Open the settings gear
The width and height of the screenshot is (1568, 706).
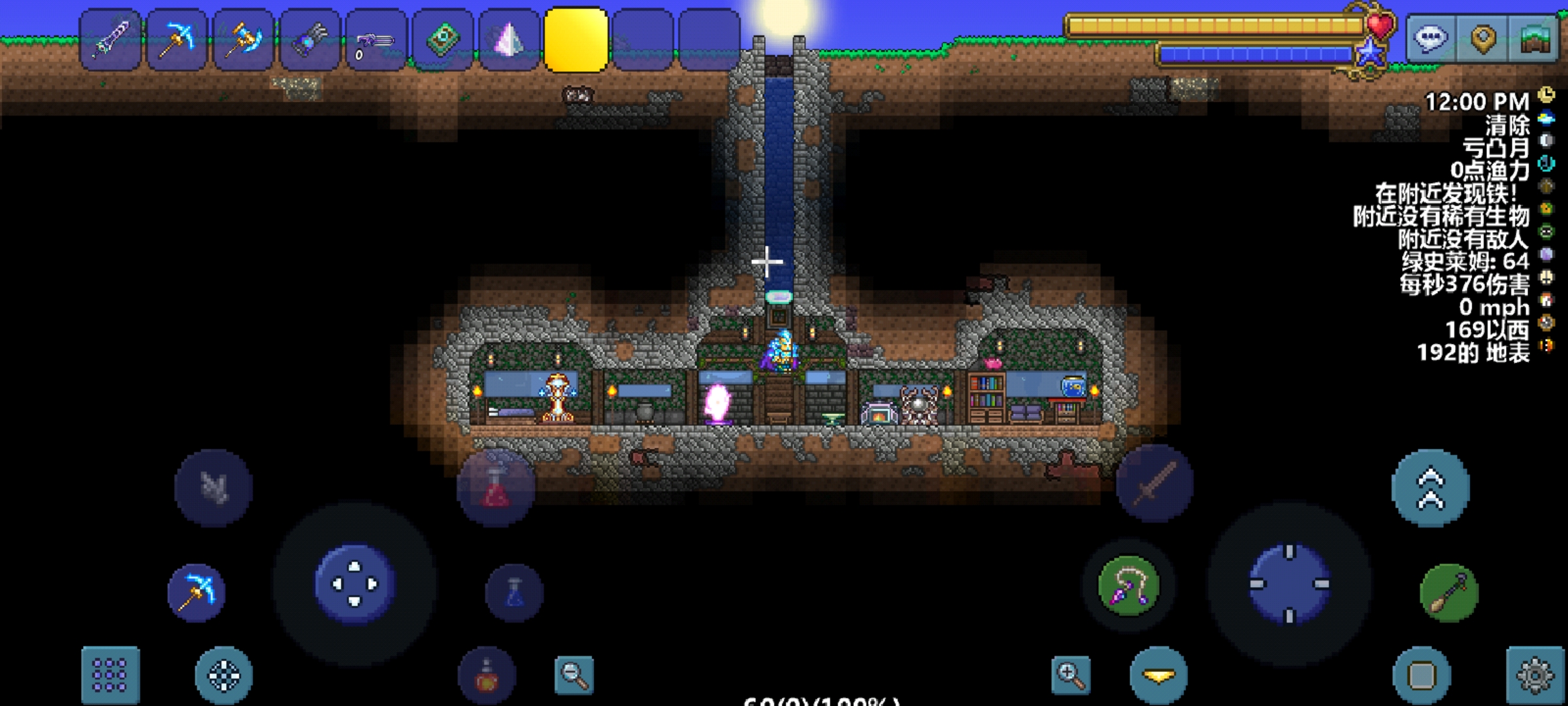[1535, 675]
